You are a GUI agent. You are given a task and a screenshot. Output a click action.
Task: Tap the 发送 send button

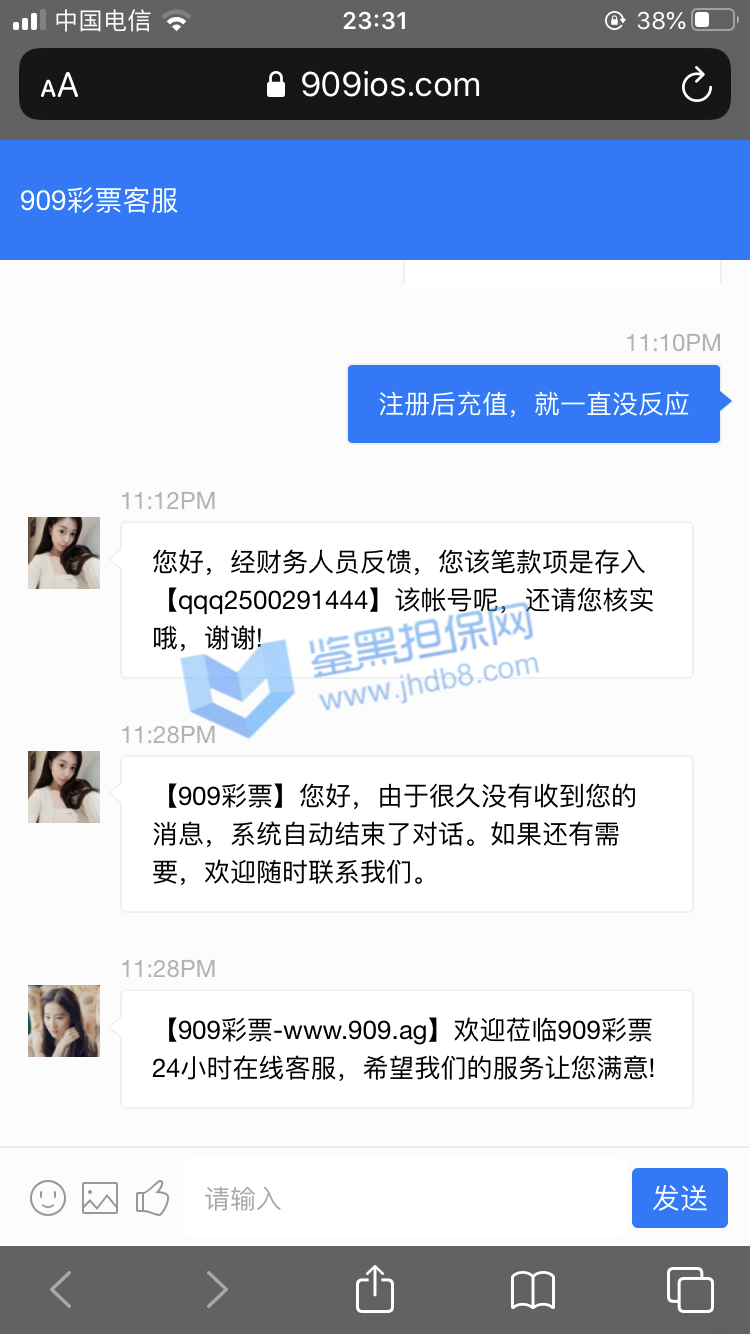(x=679, y=1198)
